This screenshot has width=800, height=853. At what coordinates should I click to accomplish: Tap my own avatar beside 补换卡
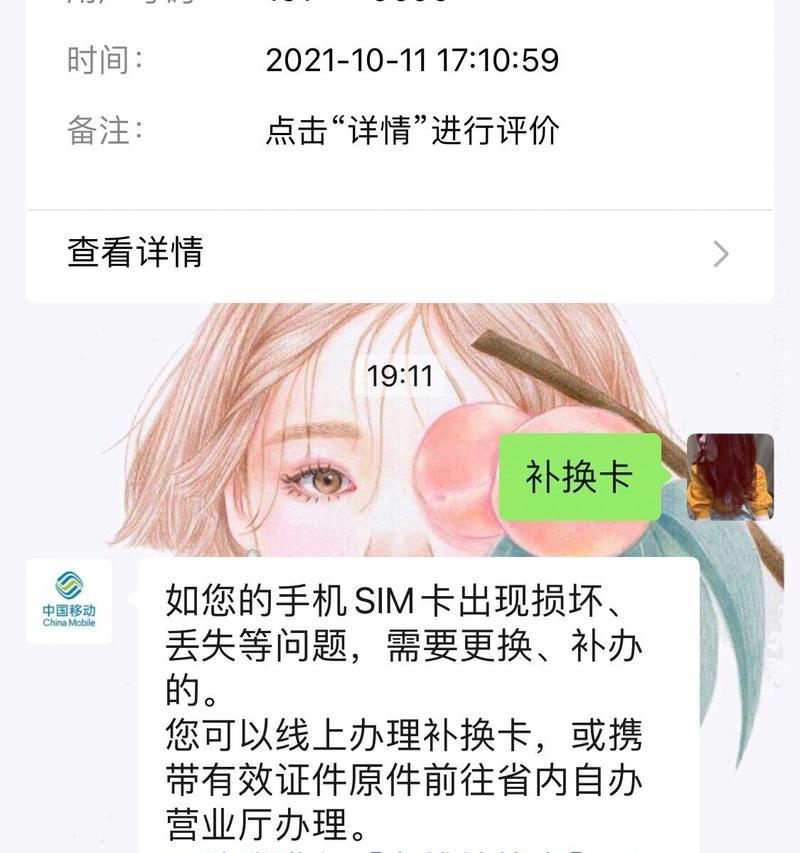coord(729,477)
